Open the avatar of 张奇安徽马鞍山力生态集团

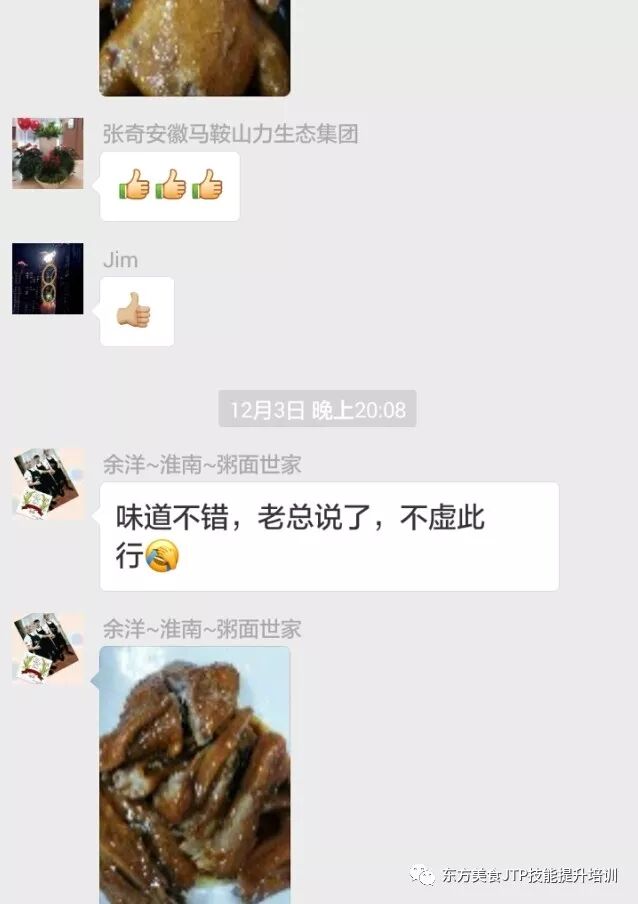pyautogui.click(x=47, y=153)
